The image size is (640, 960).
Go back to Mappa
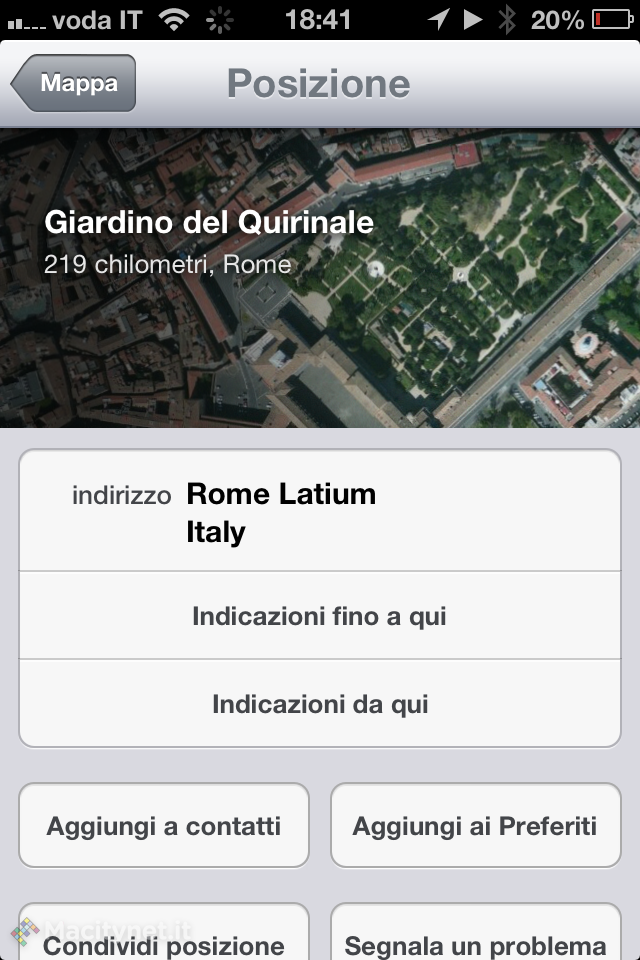[75, 84]
